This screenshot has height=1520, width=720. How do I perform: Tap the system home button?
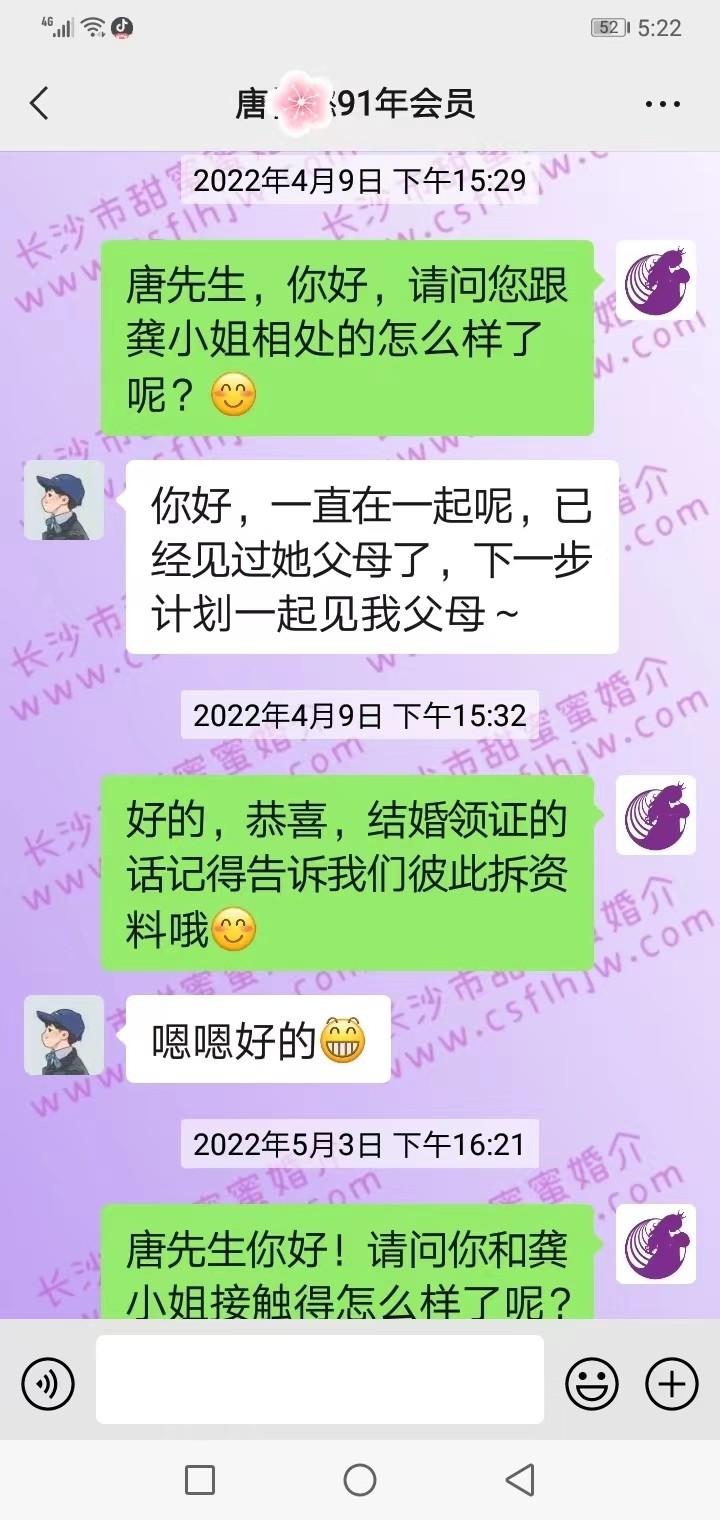(360, 1480)
